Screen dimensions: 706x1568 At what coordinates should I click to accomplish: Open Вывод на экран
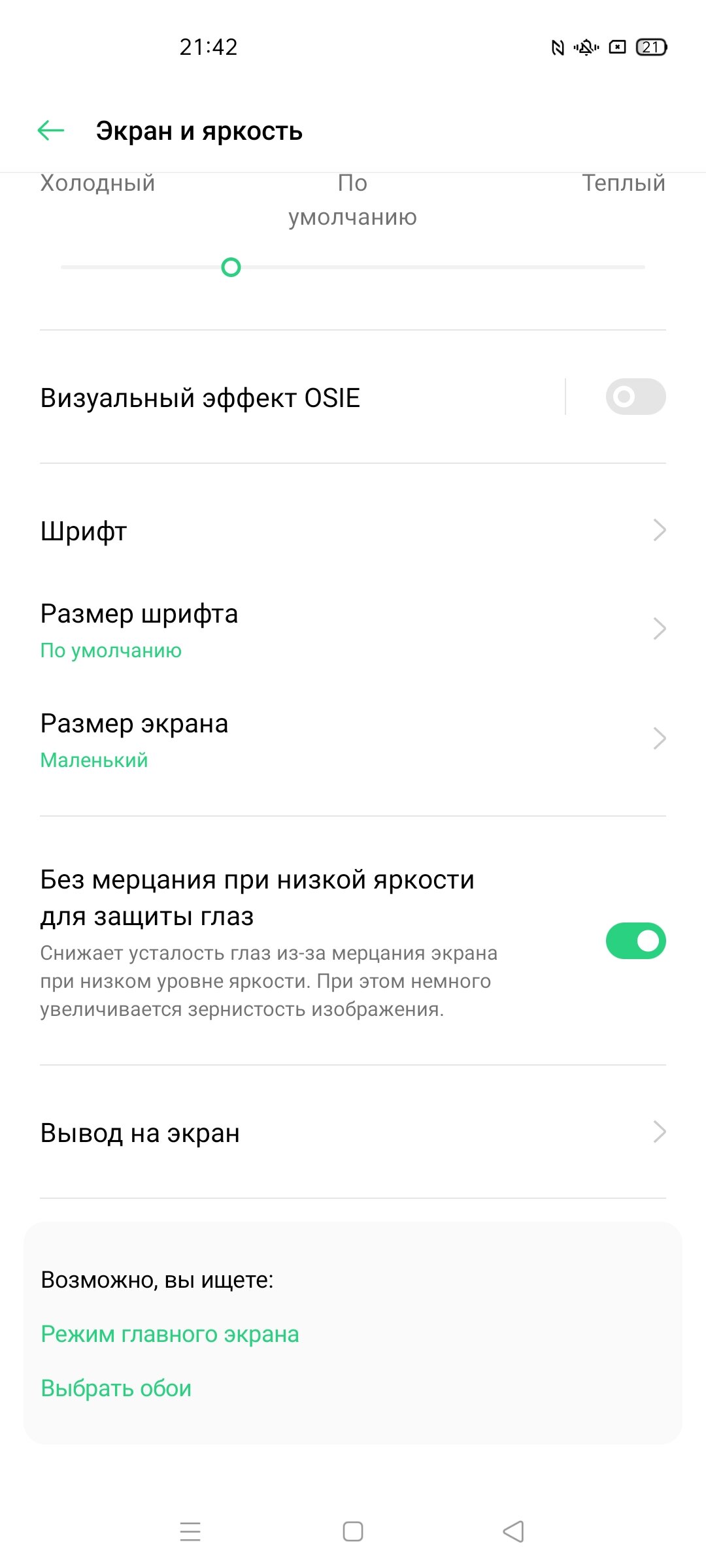pyautogui.click(x=353, y=1132)
